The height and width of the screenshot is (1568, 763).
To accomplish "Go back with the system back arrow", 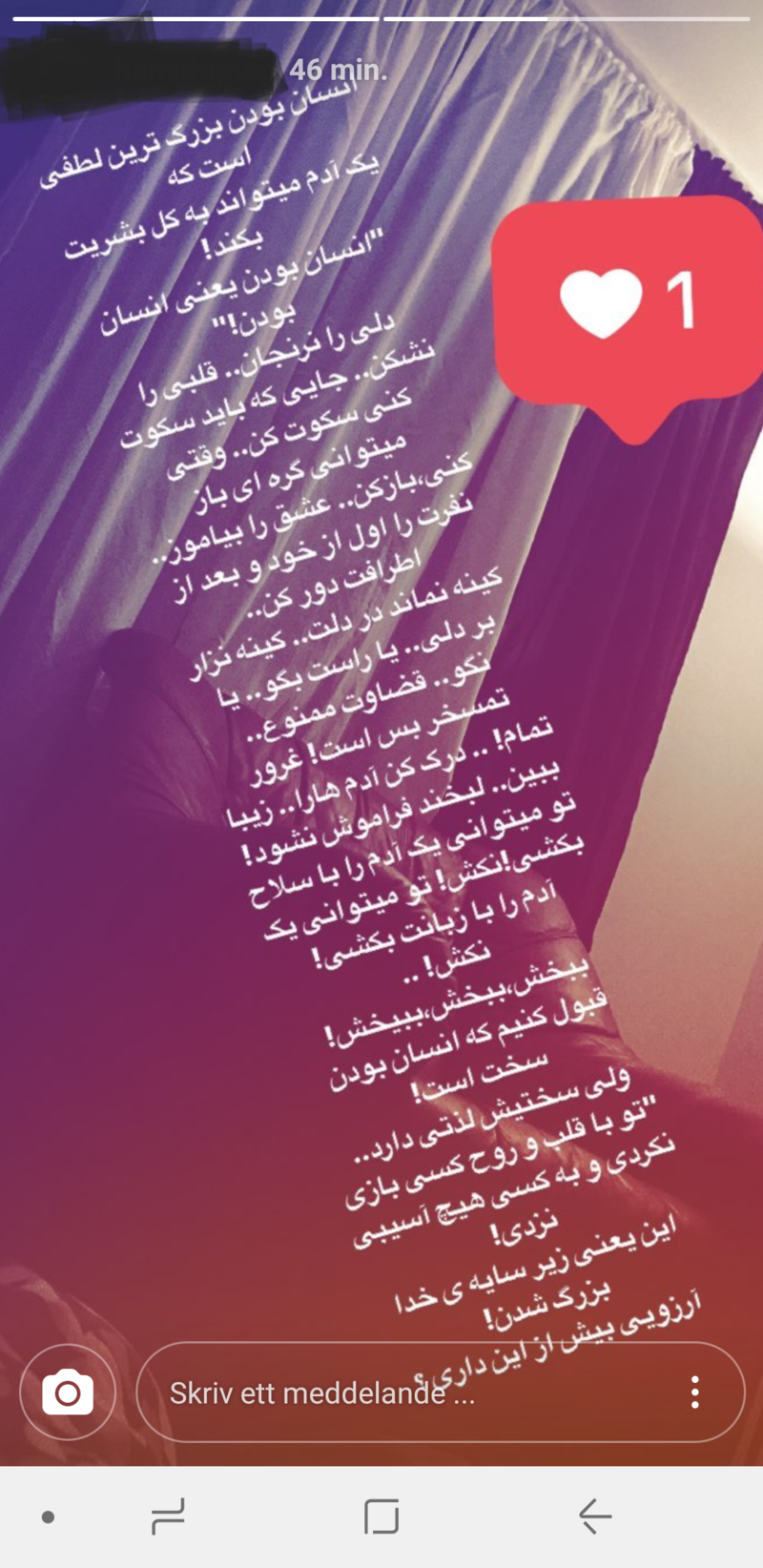I will 595,1516.
